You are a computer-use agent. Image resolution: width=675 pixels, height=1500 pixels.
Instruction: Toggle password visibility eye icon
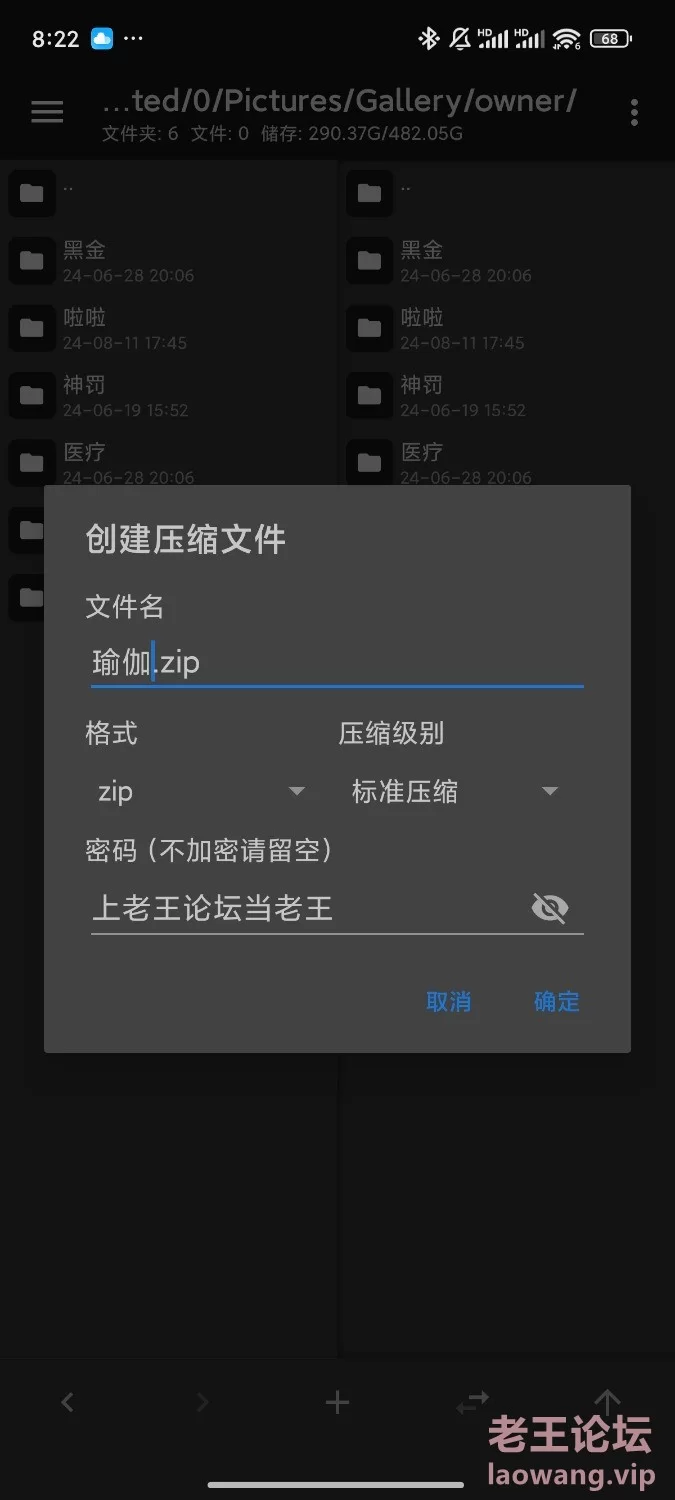click(549, 908)
